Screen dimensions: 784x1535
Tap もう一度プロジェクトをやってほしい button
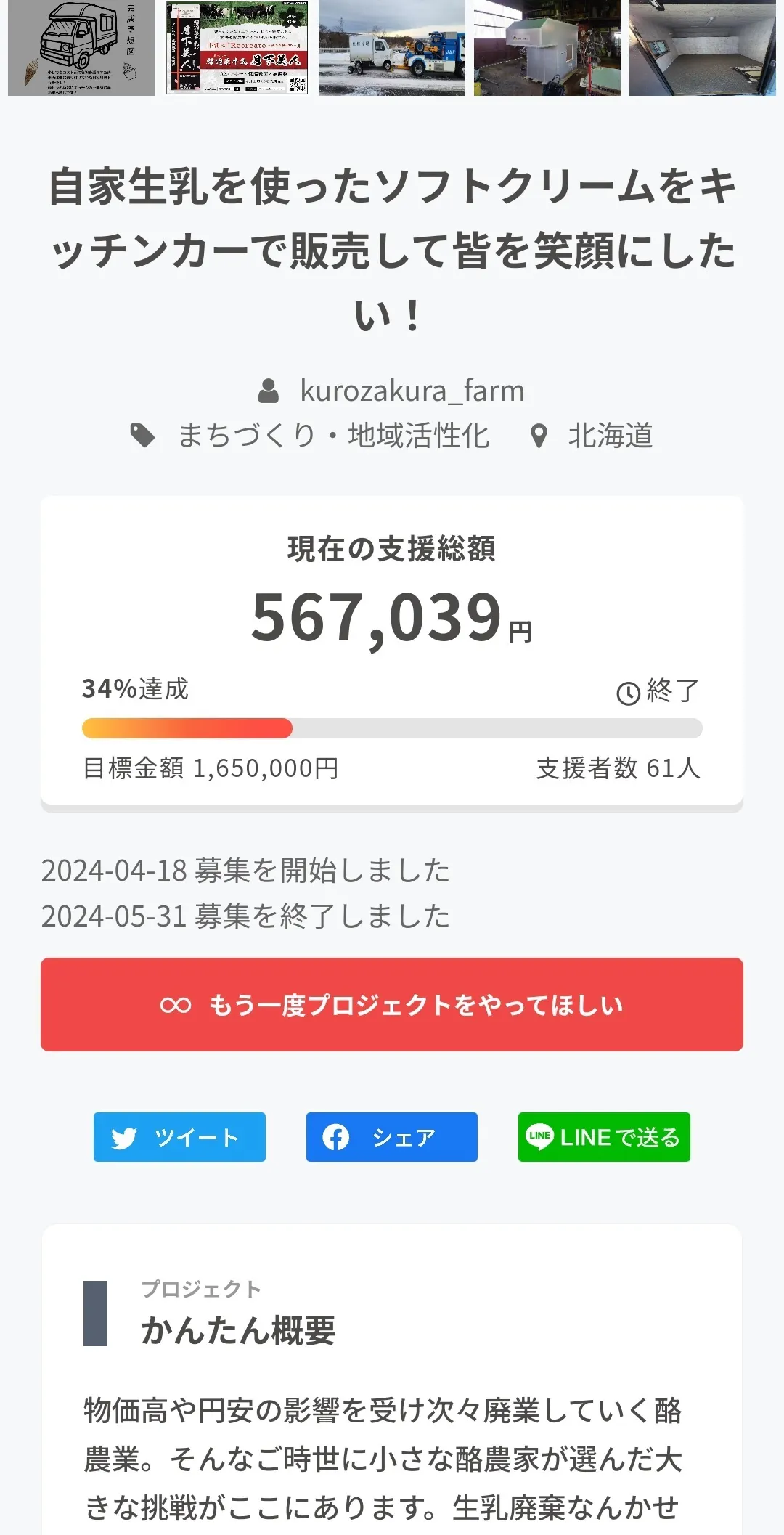tap(392, 1004)
